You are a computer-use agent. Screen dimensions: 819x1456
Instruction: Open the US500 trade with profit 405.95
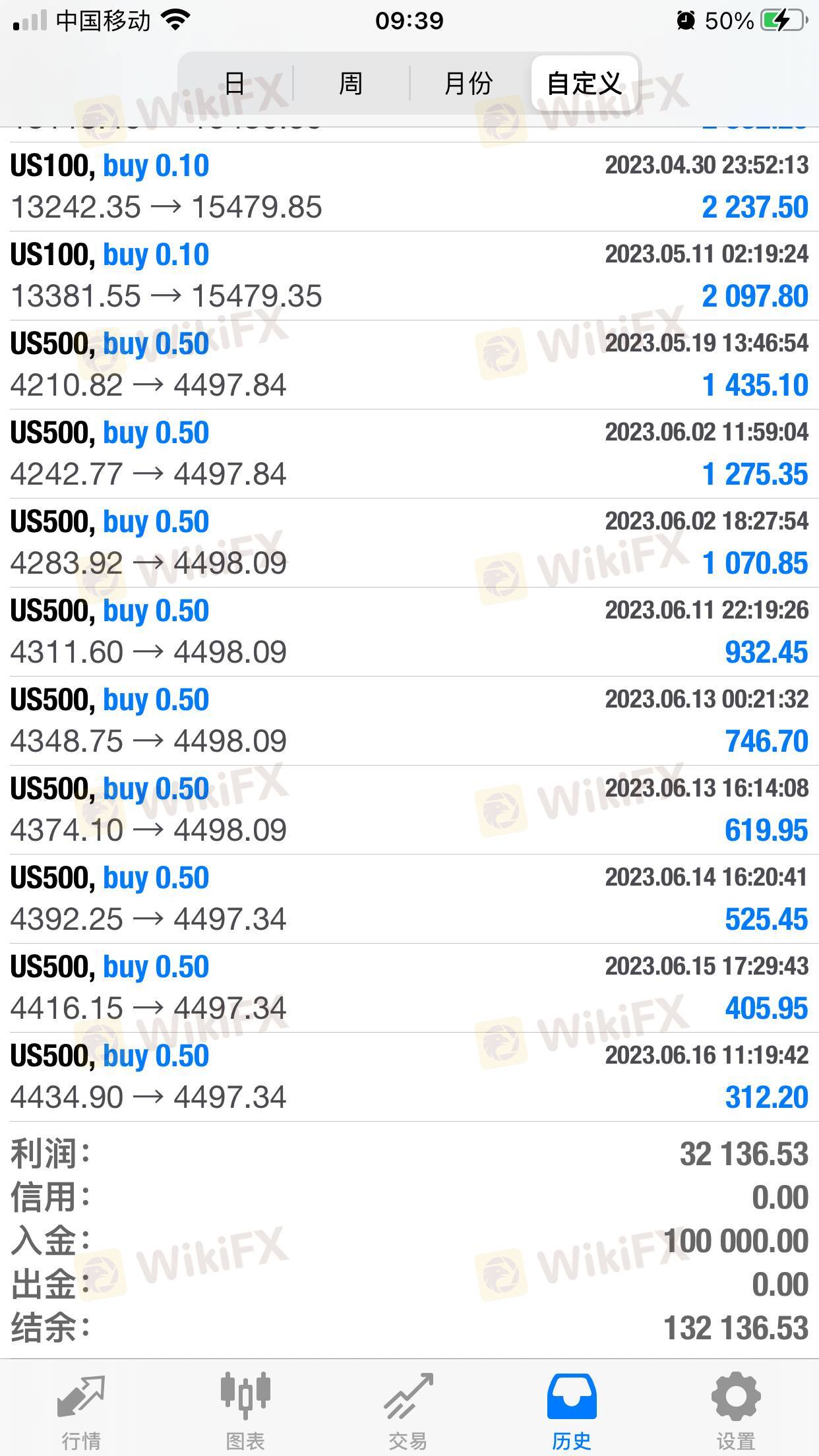click(409, 988)
